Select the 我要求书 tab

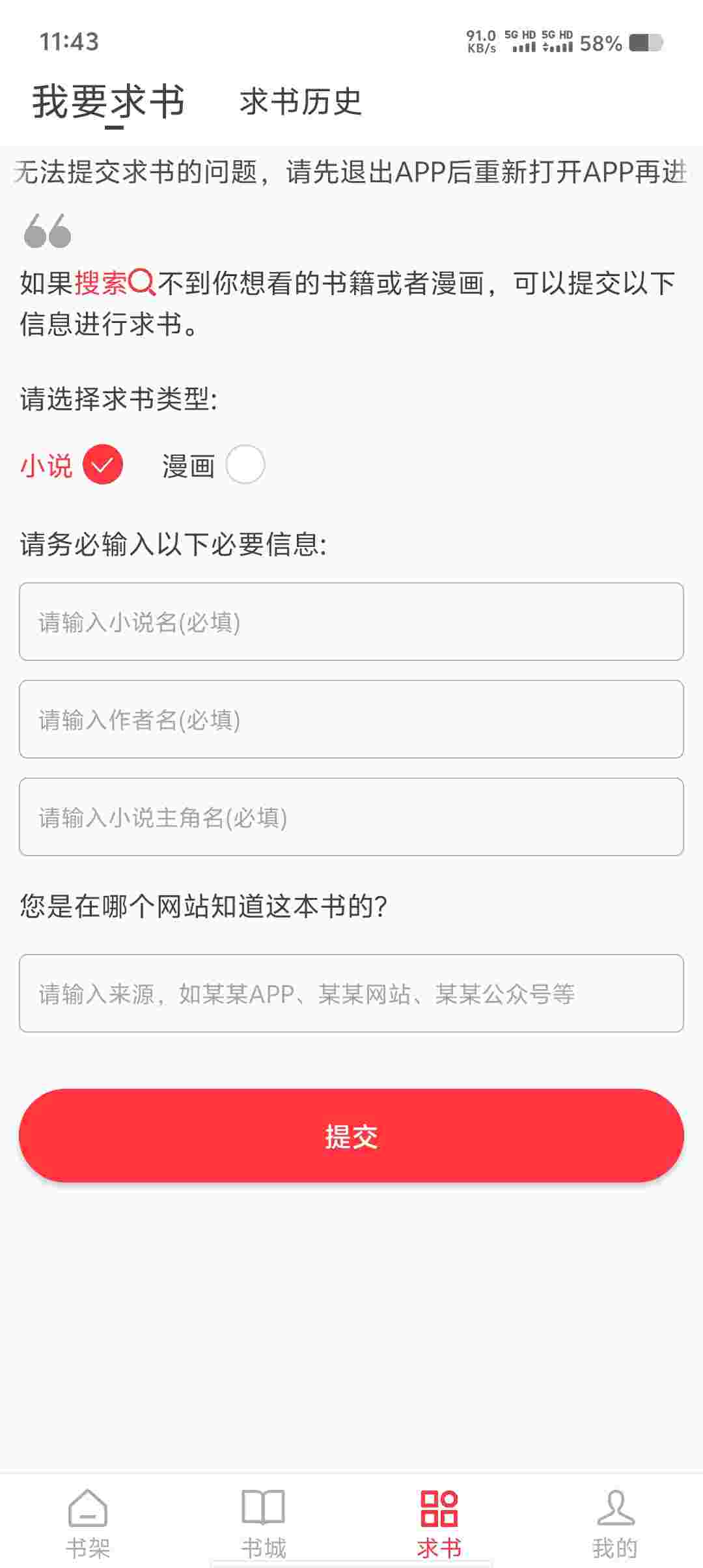tap(109, 102)
